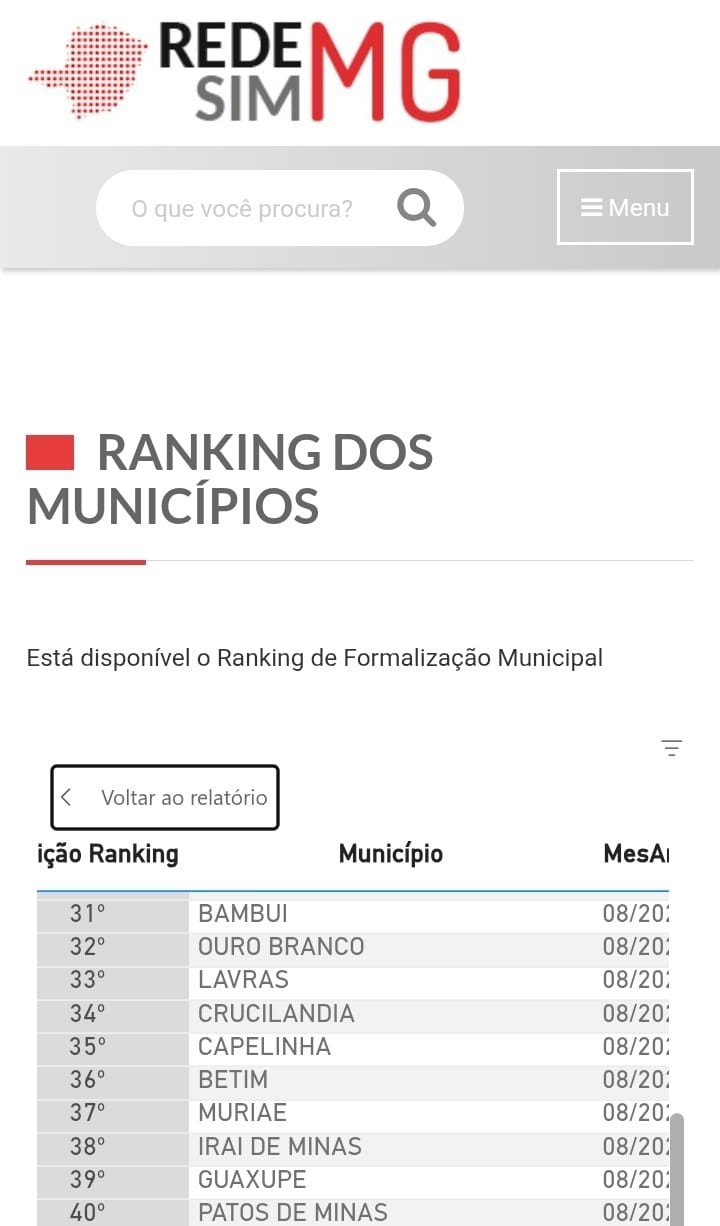Go back with 'Voltar ao relatório'

point(165,797)
